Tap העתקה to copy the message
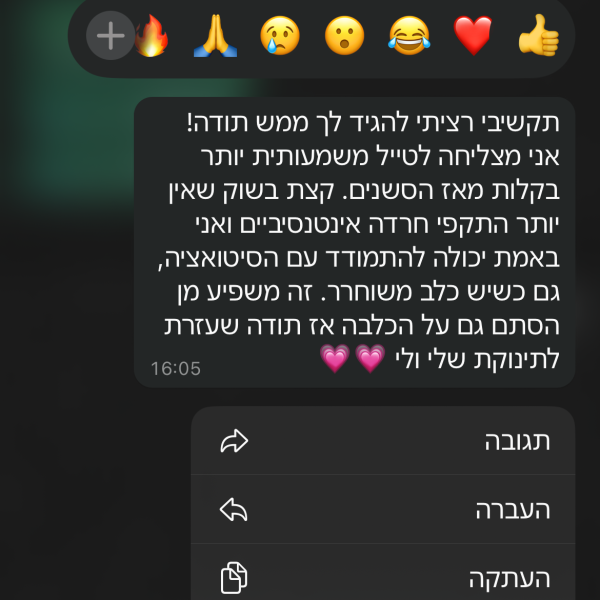 click(383, 577)
